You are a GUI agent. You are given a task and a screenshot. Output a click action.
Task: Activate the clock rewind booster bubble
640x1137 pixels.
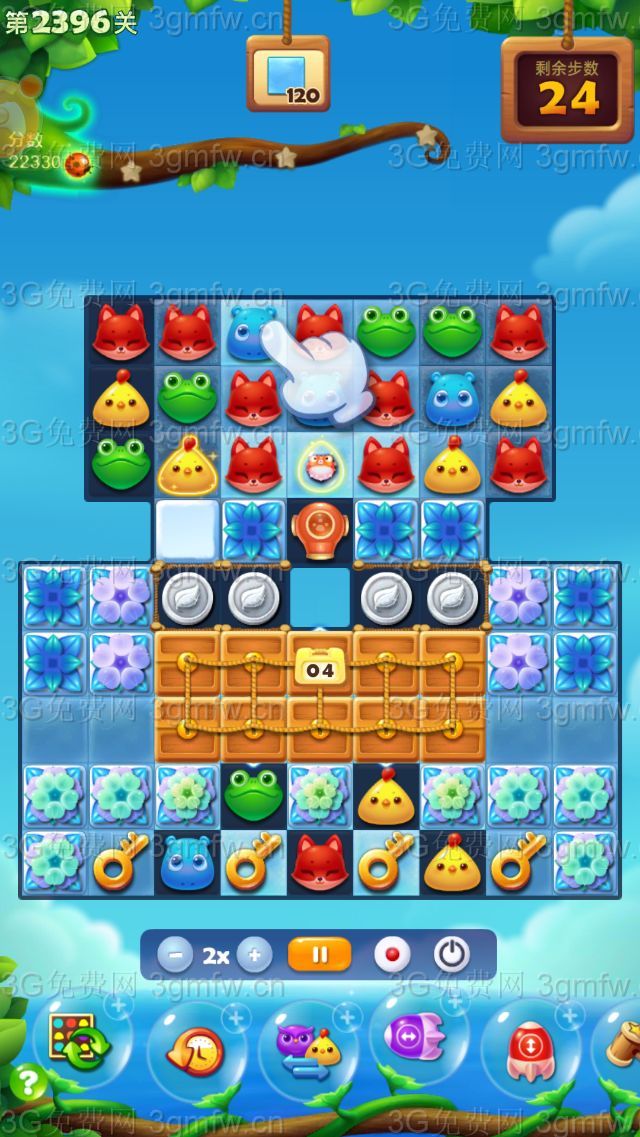[x=197, y=1049]
